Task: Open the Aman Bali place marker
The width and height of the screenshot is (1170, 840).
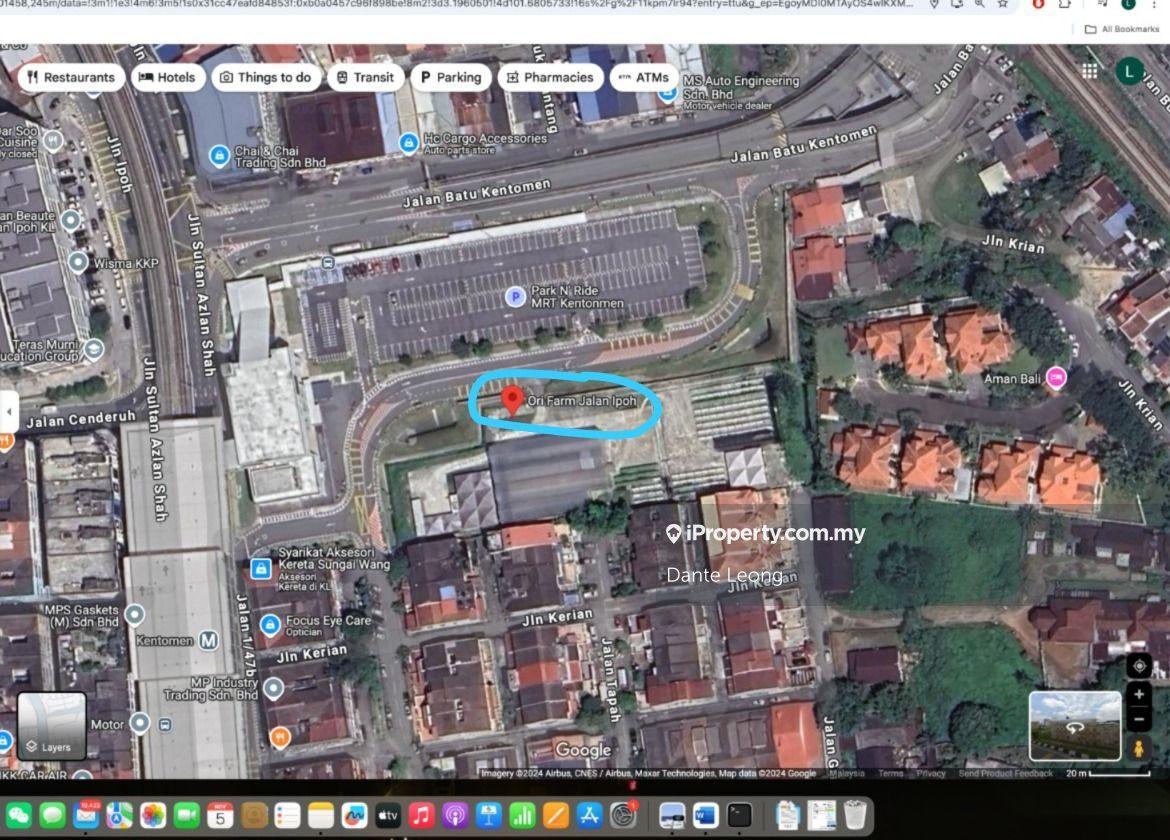Action: point(1055,378)
